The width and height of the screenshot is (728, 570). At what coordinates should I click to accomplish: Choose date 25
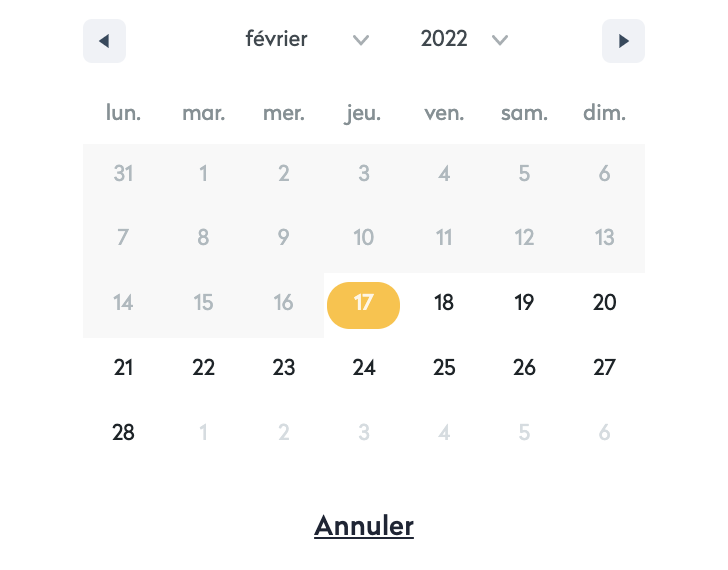point(444,368)
